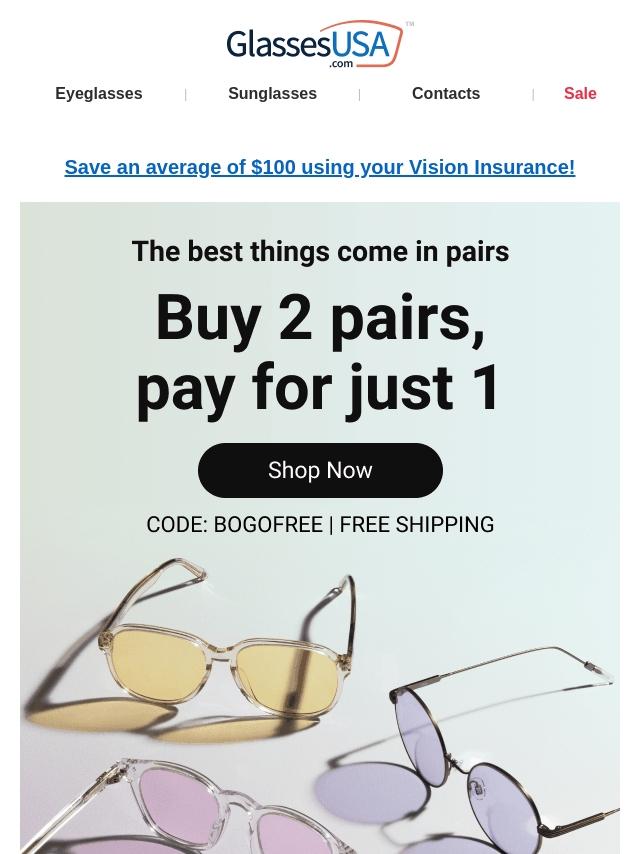The width and height of the screenshot is (640, 854).
Task: View the Sale section
Action: (579, 93)
